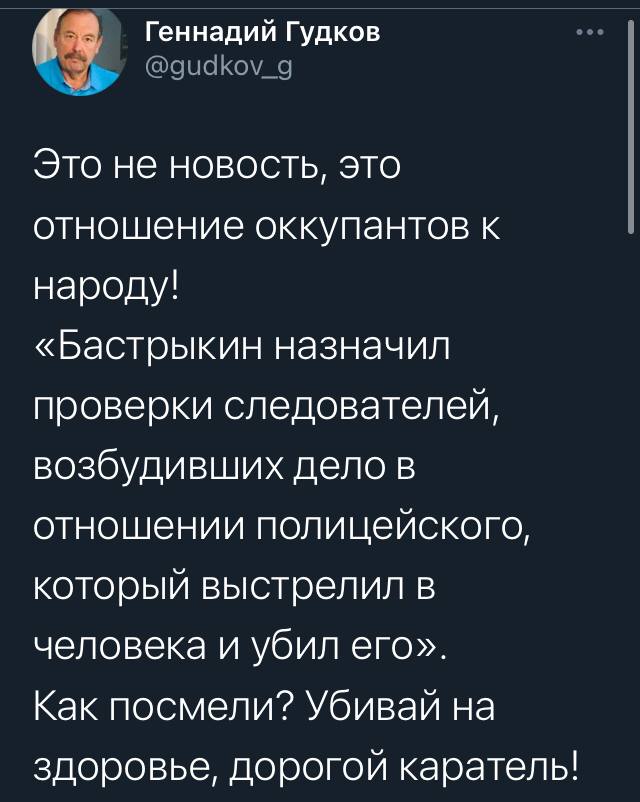Image resolution: width=640 pixels, height=802 pixels.
Task: Open the @gudkov_g profile handle
Action: pyautogui.click(x=207, y=68)
